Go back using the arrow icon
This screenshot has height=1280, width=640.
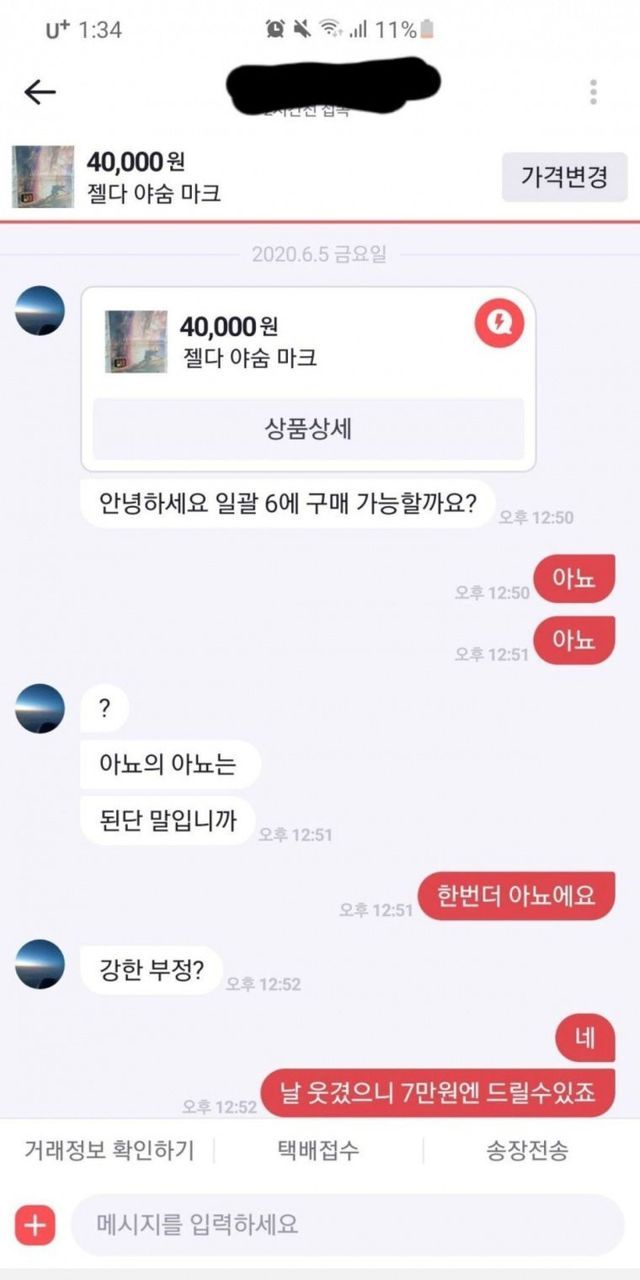40,93
